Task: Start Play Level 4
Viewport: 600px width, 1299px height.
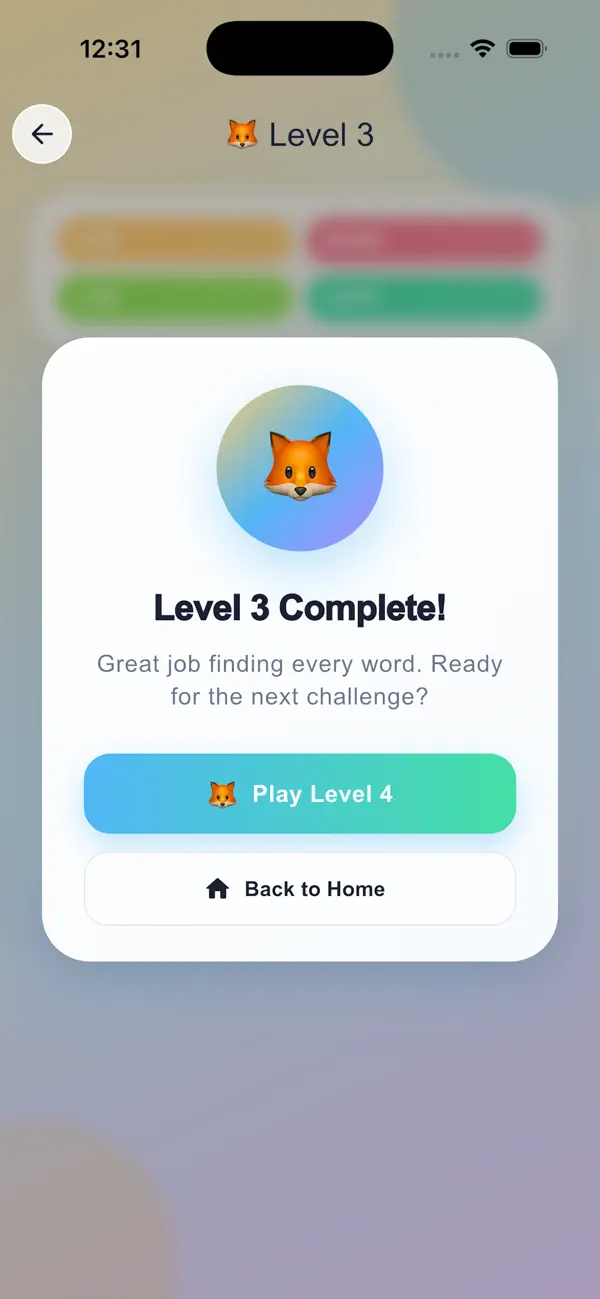Action: point(300,794)
